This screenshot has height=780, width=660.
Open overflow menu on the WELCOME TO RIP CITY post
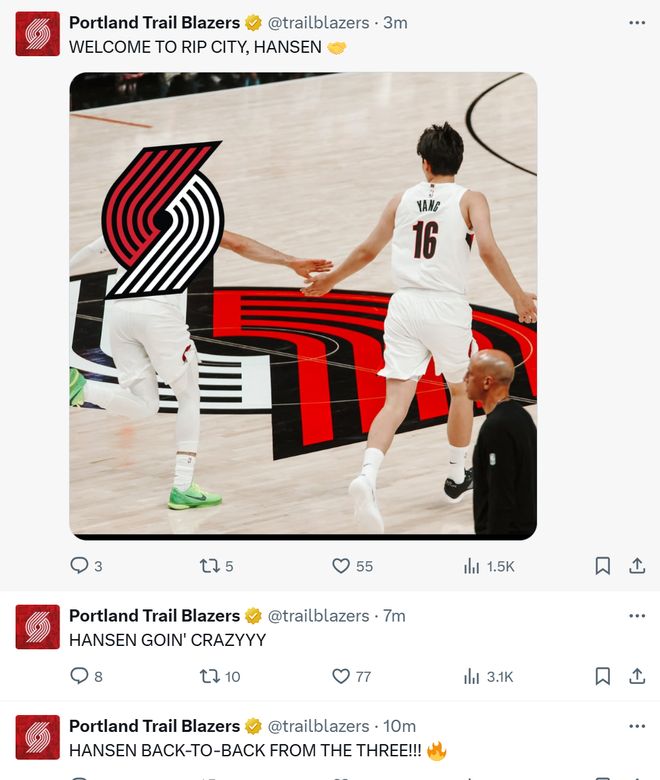(x=637, y=23)
